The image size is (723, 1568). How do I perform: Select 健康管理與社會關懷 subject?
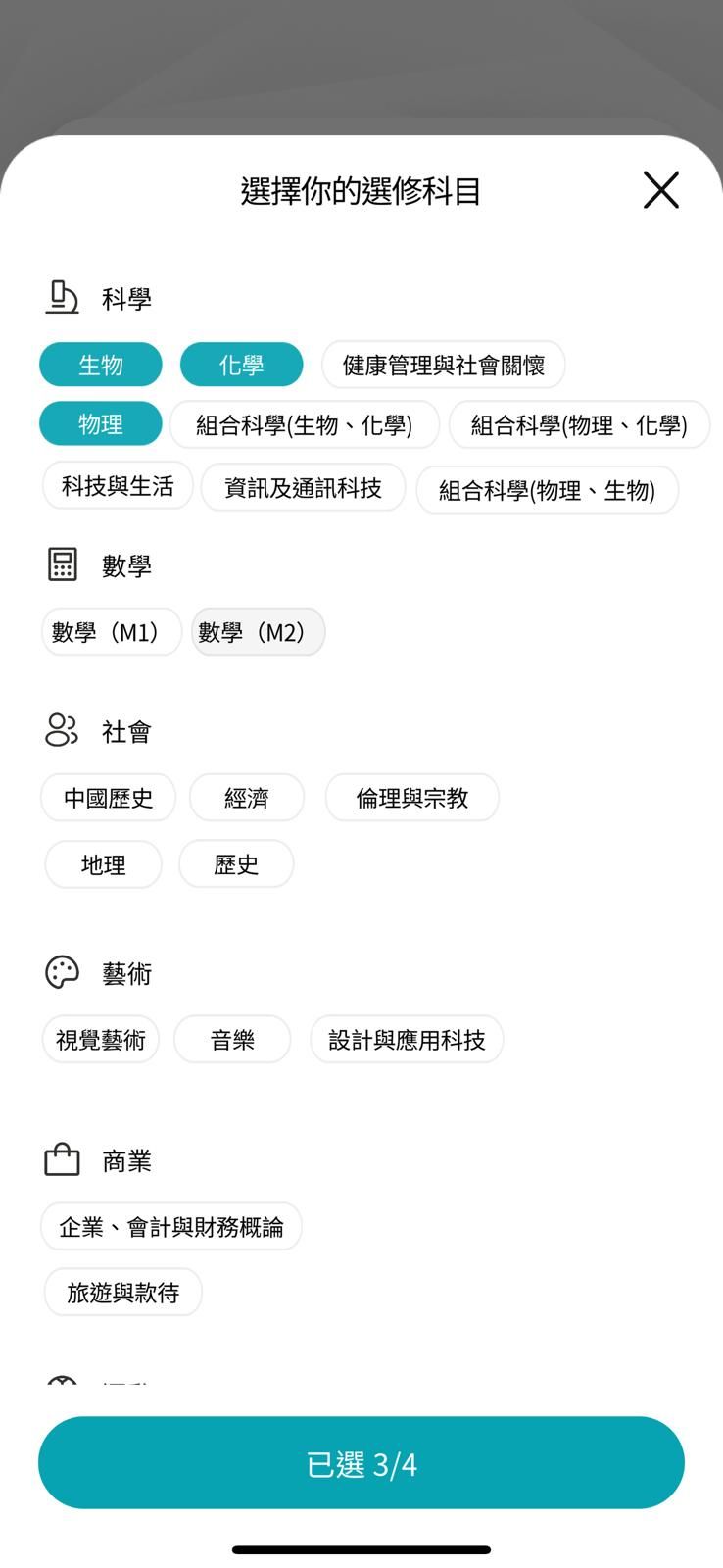click(x=443, y=365)
